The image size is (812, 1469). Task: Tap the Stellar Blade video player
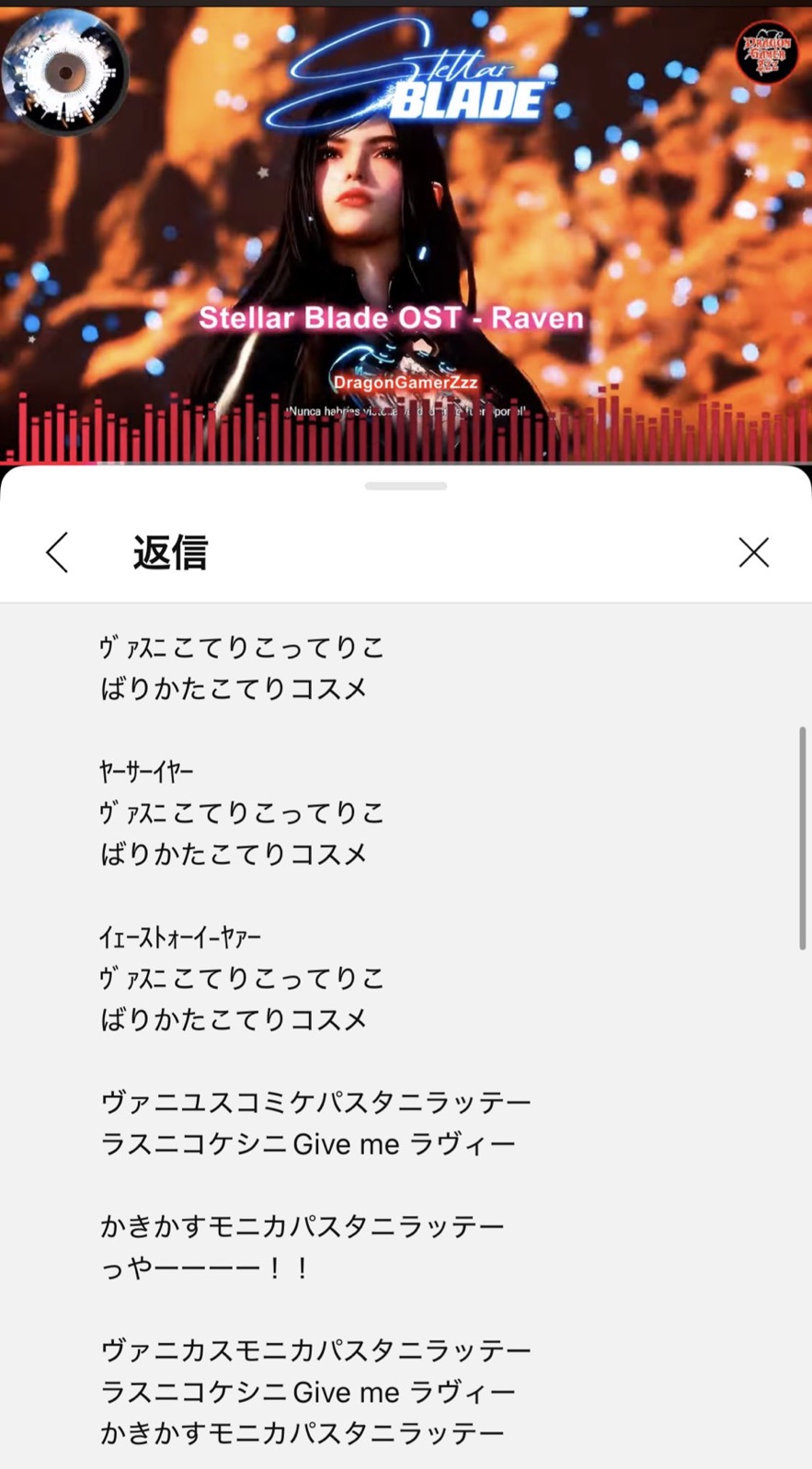(x=406, y=235)
